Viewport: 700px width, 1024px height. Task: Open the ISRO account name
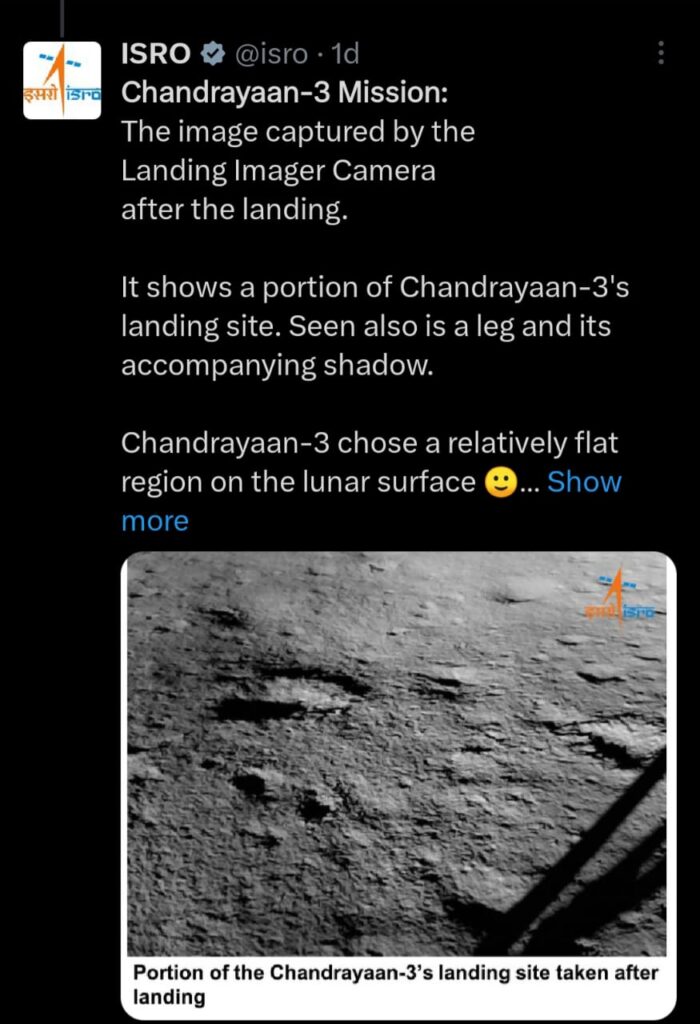click(x=156, y=54)
